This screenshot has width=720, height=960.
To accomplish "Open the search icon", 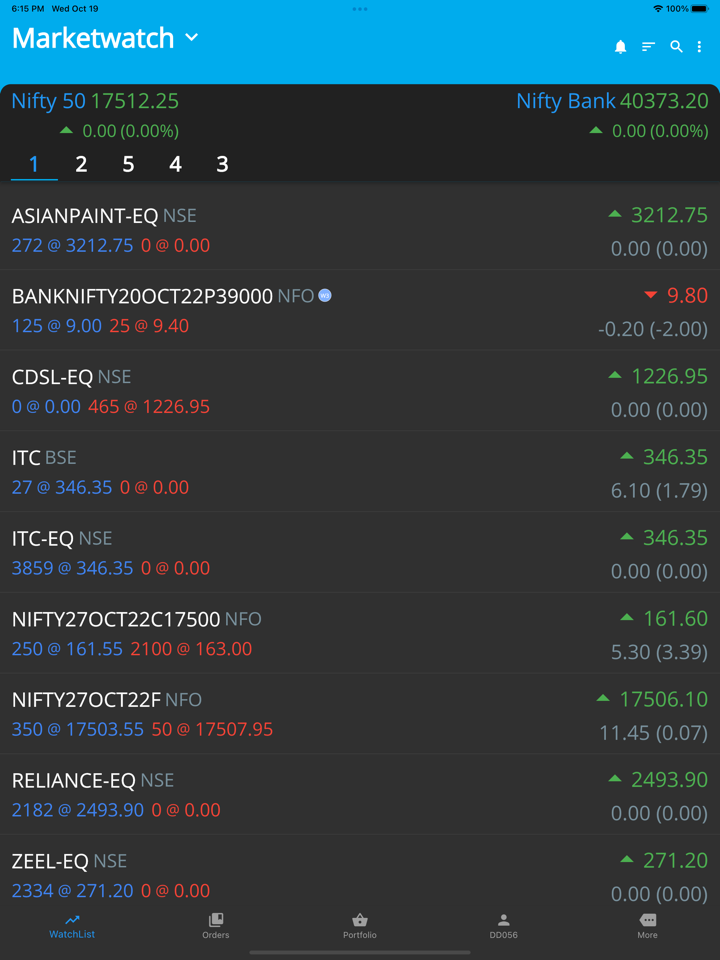I will tap(676, 47).
